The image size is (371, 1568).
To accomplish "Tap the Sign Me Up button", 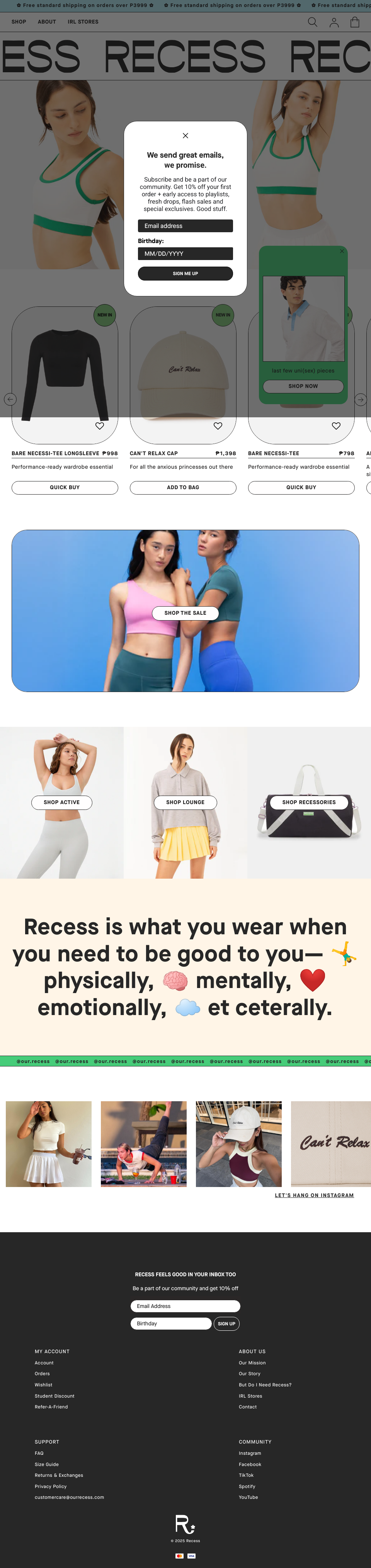I will (185, 274).
